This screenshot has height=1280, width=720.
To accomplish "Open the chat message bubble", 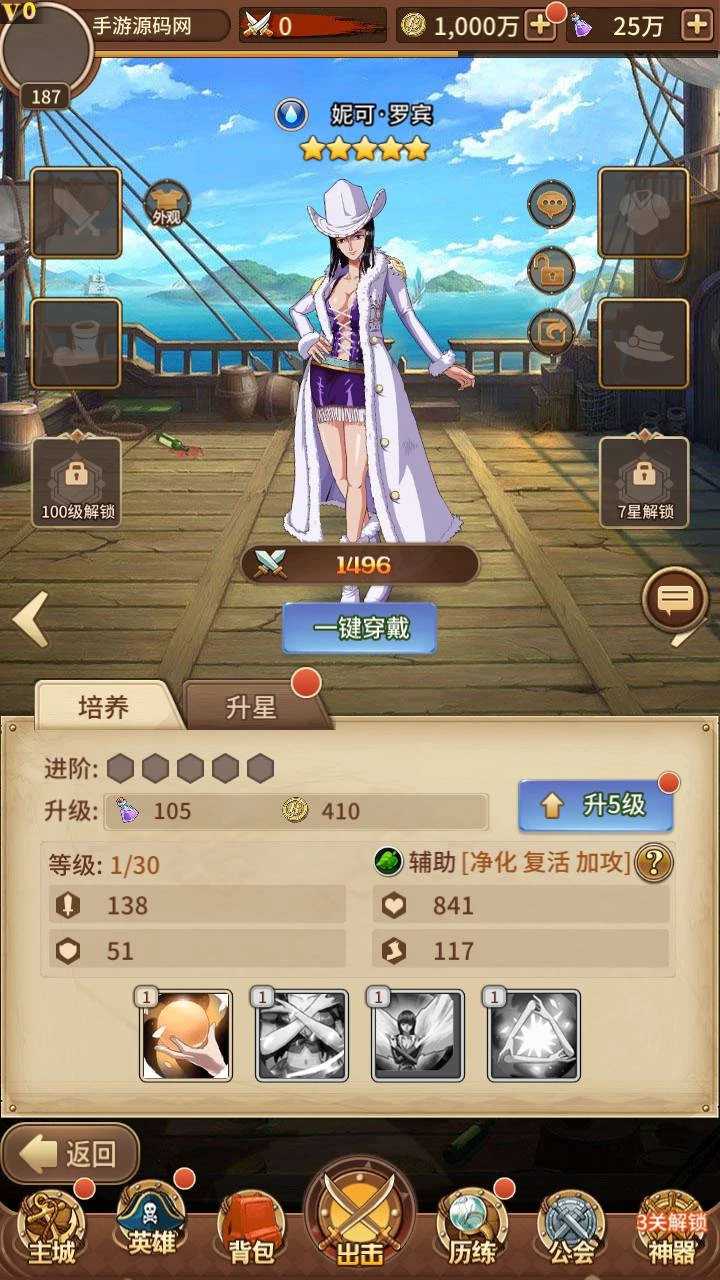I will click(676, 600).
